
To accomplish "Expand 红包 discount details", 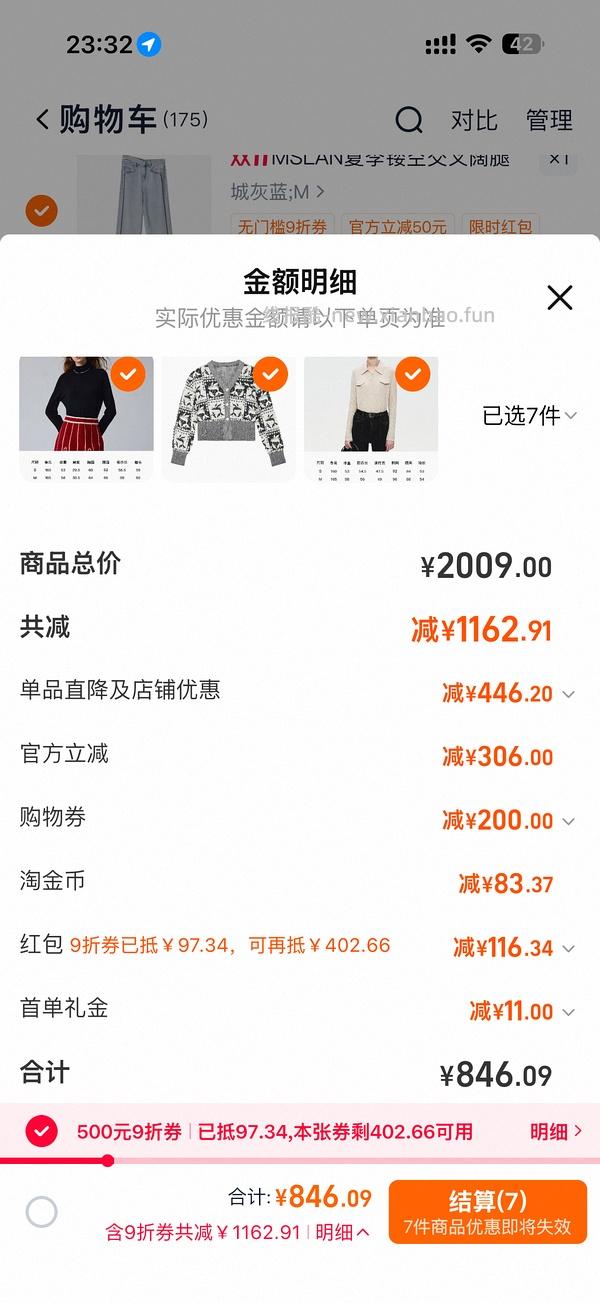I will coord(568,948).
